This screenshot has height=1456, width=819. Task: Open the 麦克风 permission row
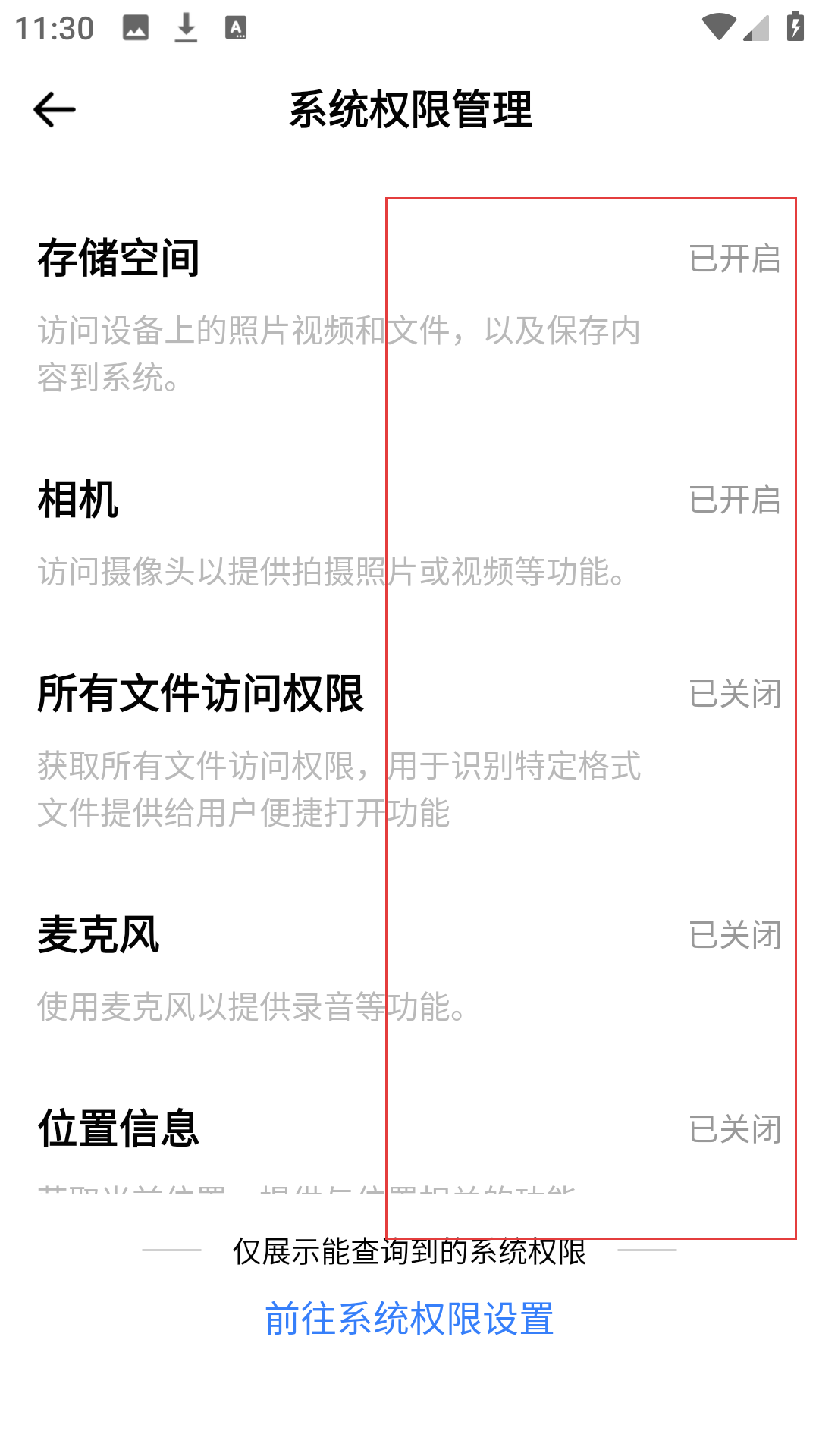(x=409, y=968)
